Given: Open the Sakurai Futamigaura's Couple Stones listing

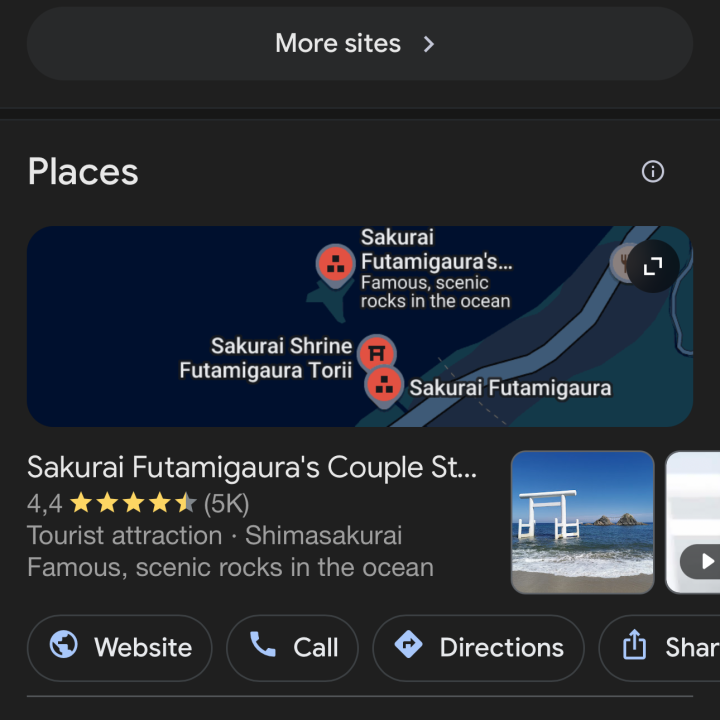Looking at the screenshot, I should click(x=252, y=467).
